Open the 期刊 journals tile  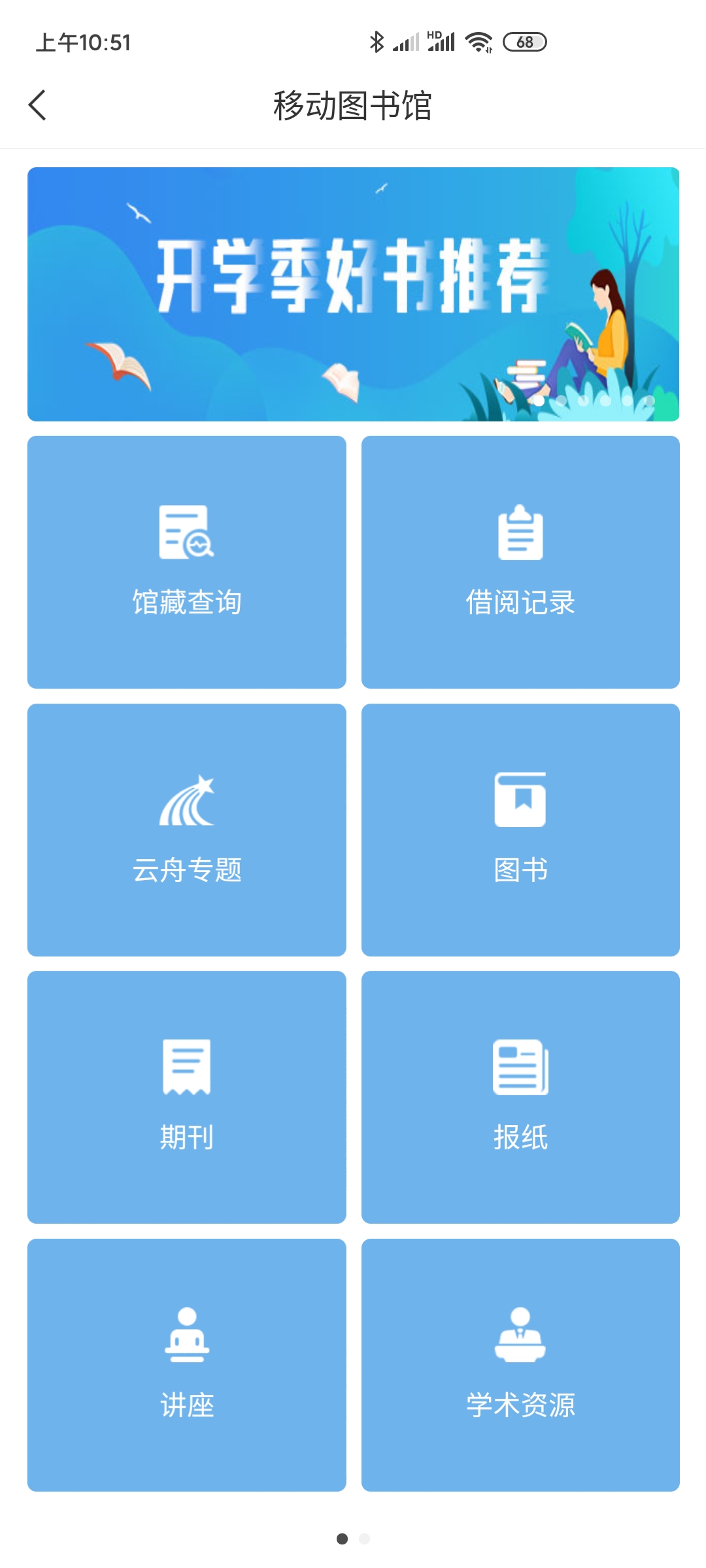(x=187, y=1098)
